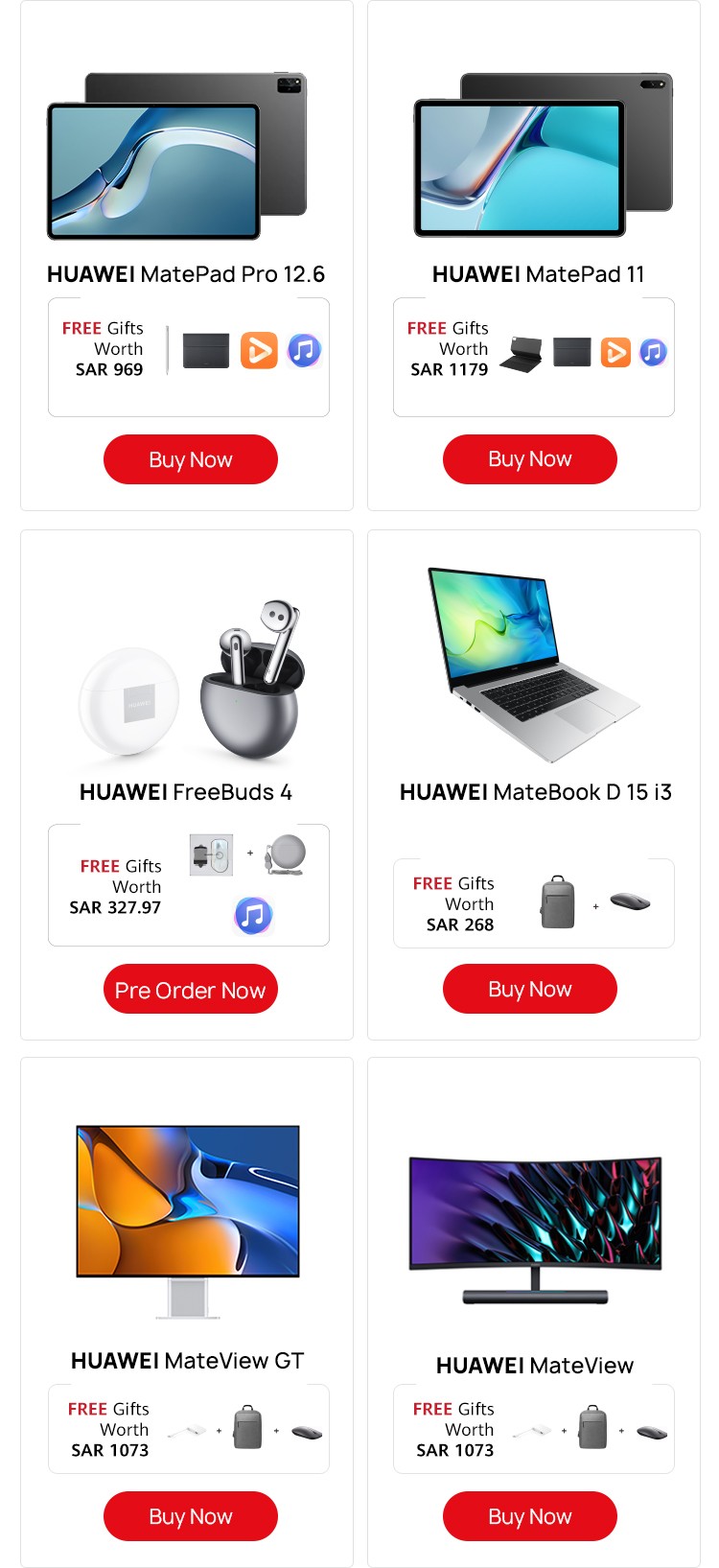Tap Pre Order Now for HUAWEI FreeBuds 4
This screenshot has width=719, height=1568.
[x=190, y=989]
